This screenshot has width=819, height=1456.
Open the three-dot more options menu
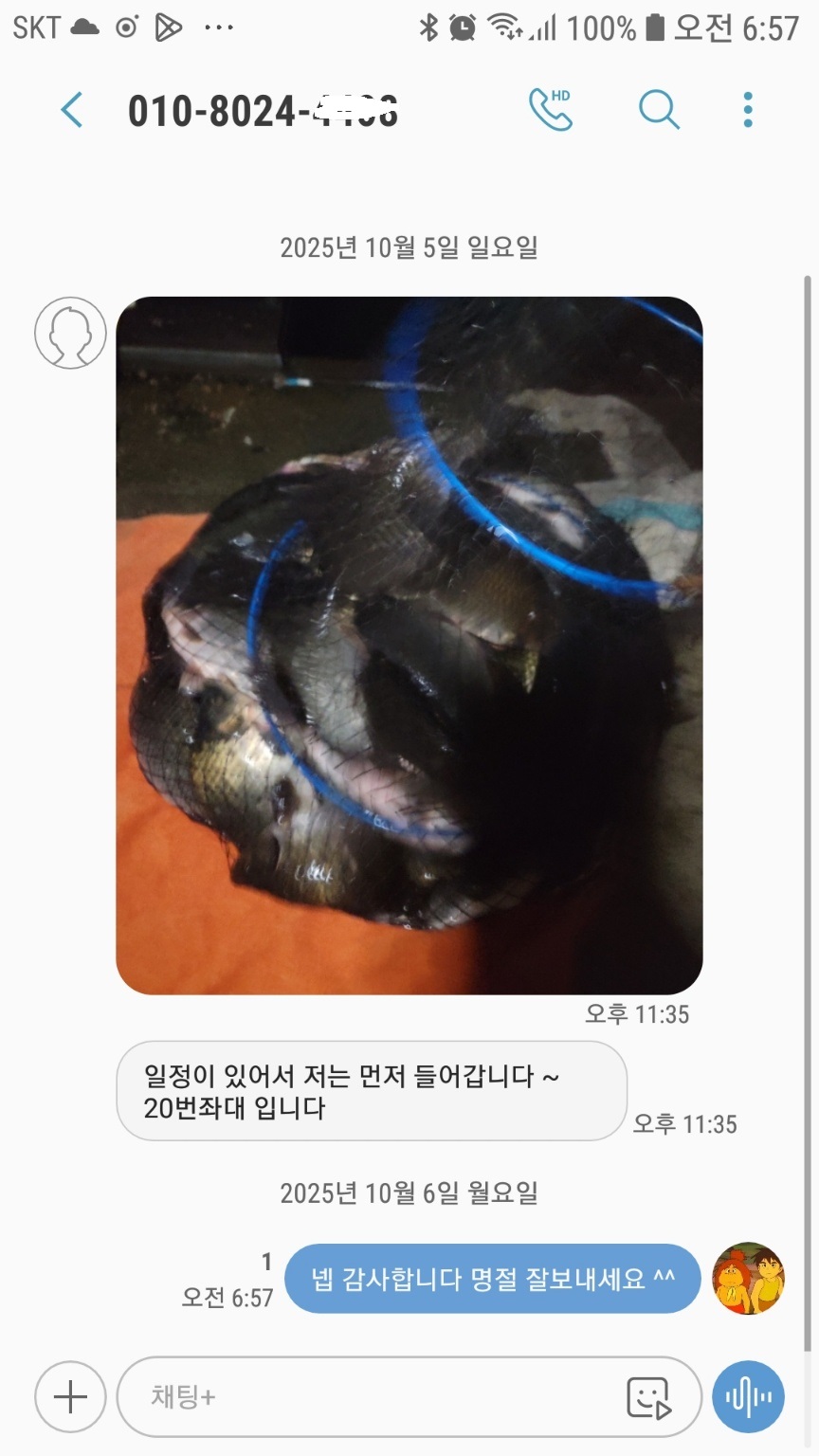tap(748, 109)
